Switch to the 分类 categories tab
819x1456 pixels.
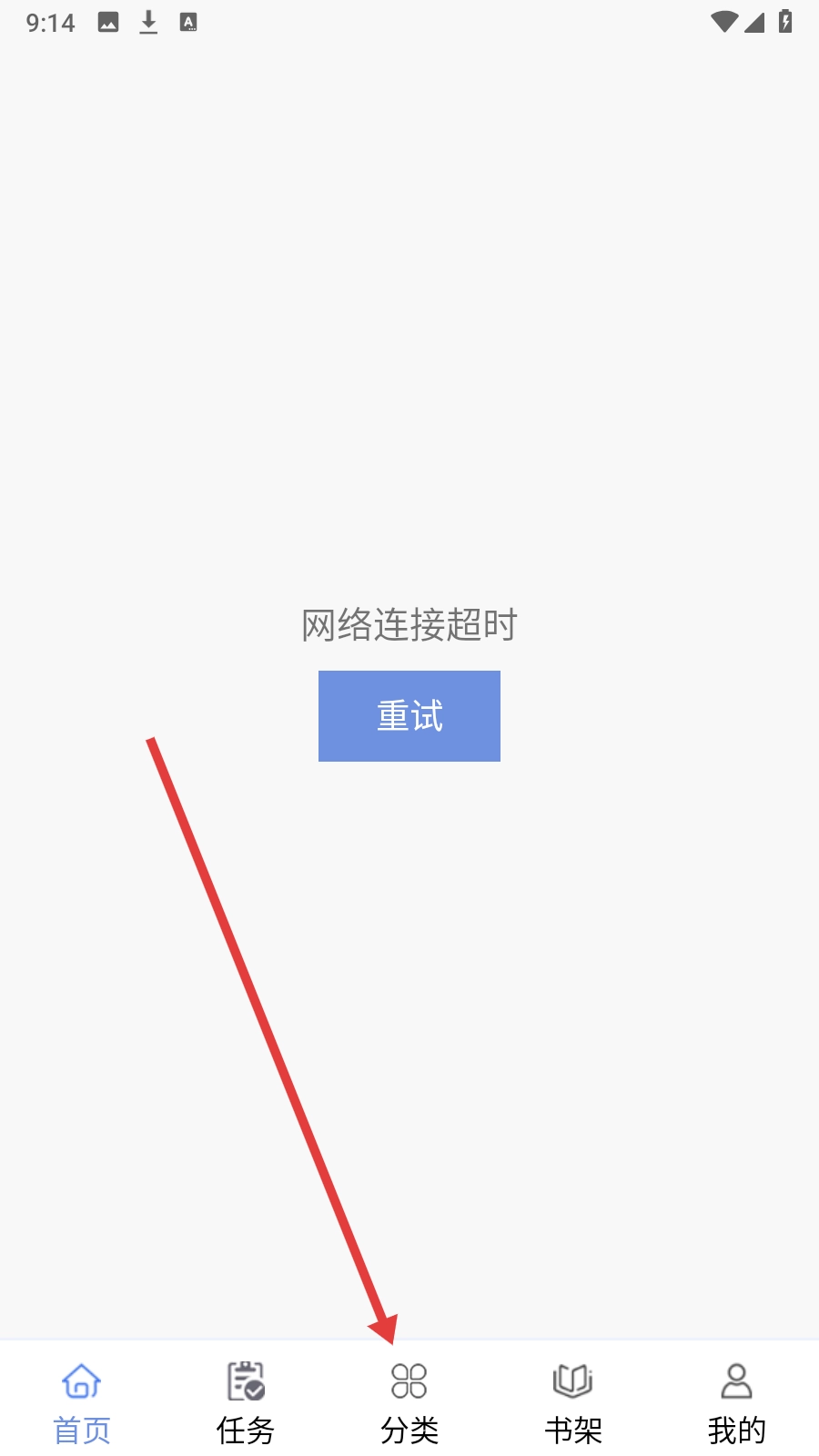409,1402
